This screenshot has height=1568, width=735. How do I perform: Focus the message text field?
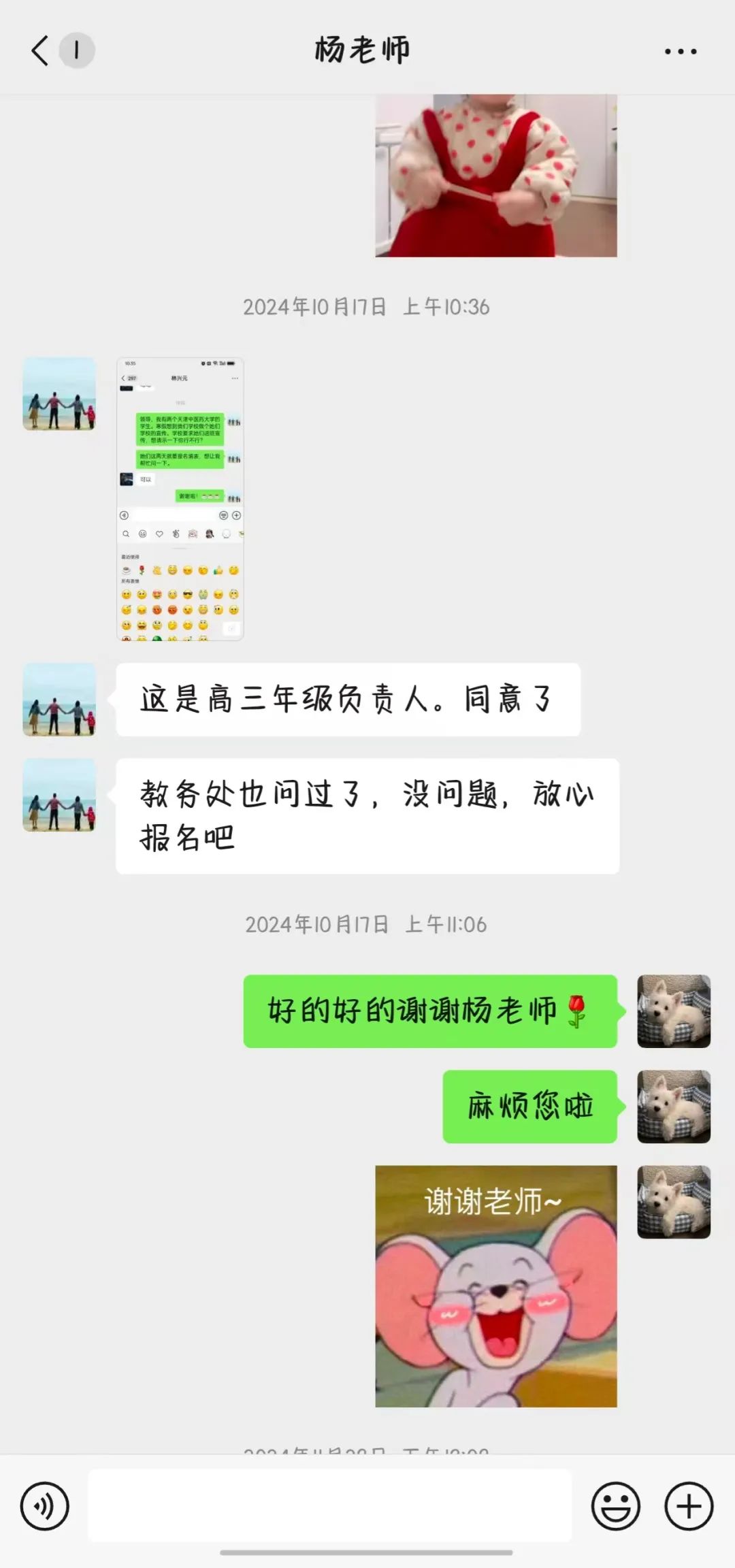(329, 1505)
